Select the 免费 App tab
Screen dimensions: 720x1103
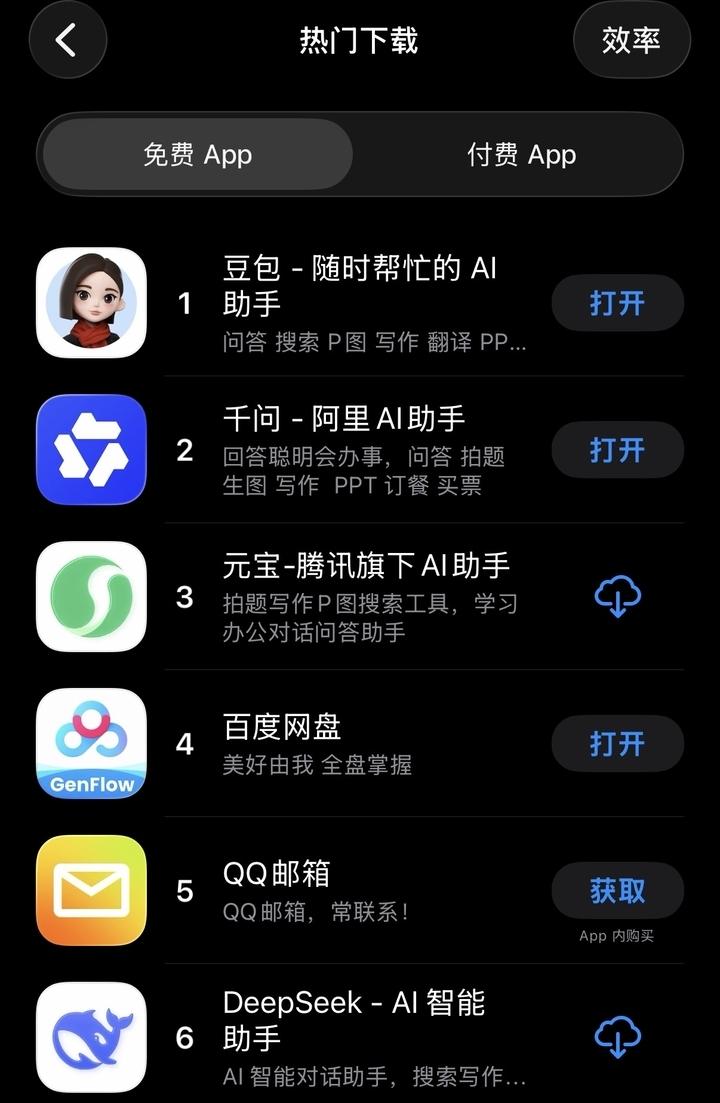[196, 154]
